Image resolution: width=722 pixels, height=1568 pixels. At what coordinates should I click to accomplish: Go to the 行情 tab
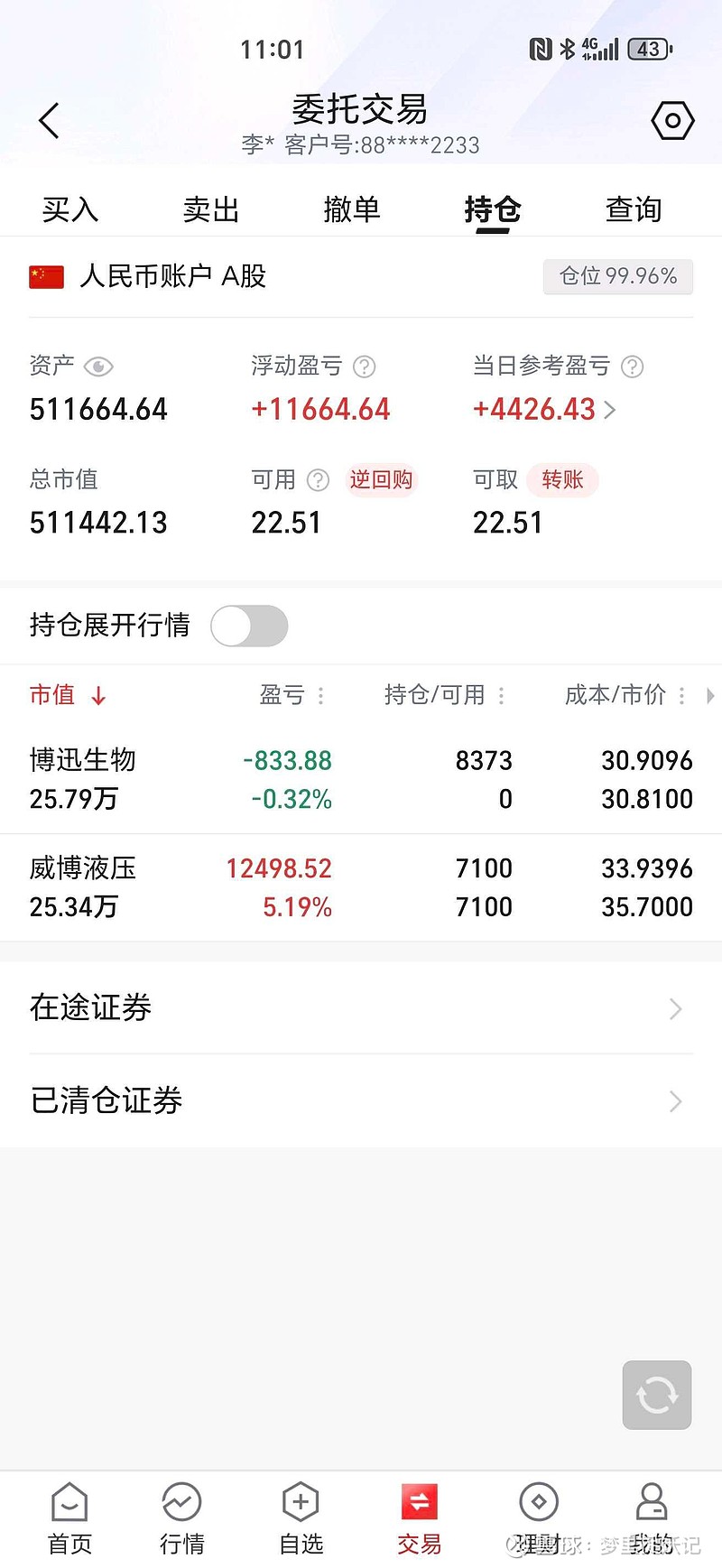[x=181, y=1519]
